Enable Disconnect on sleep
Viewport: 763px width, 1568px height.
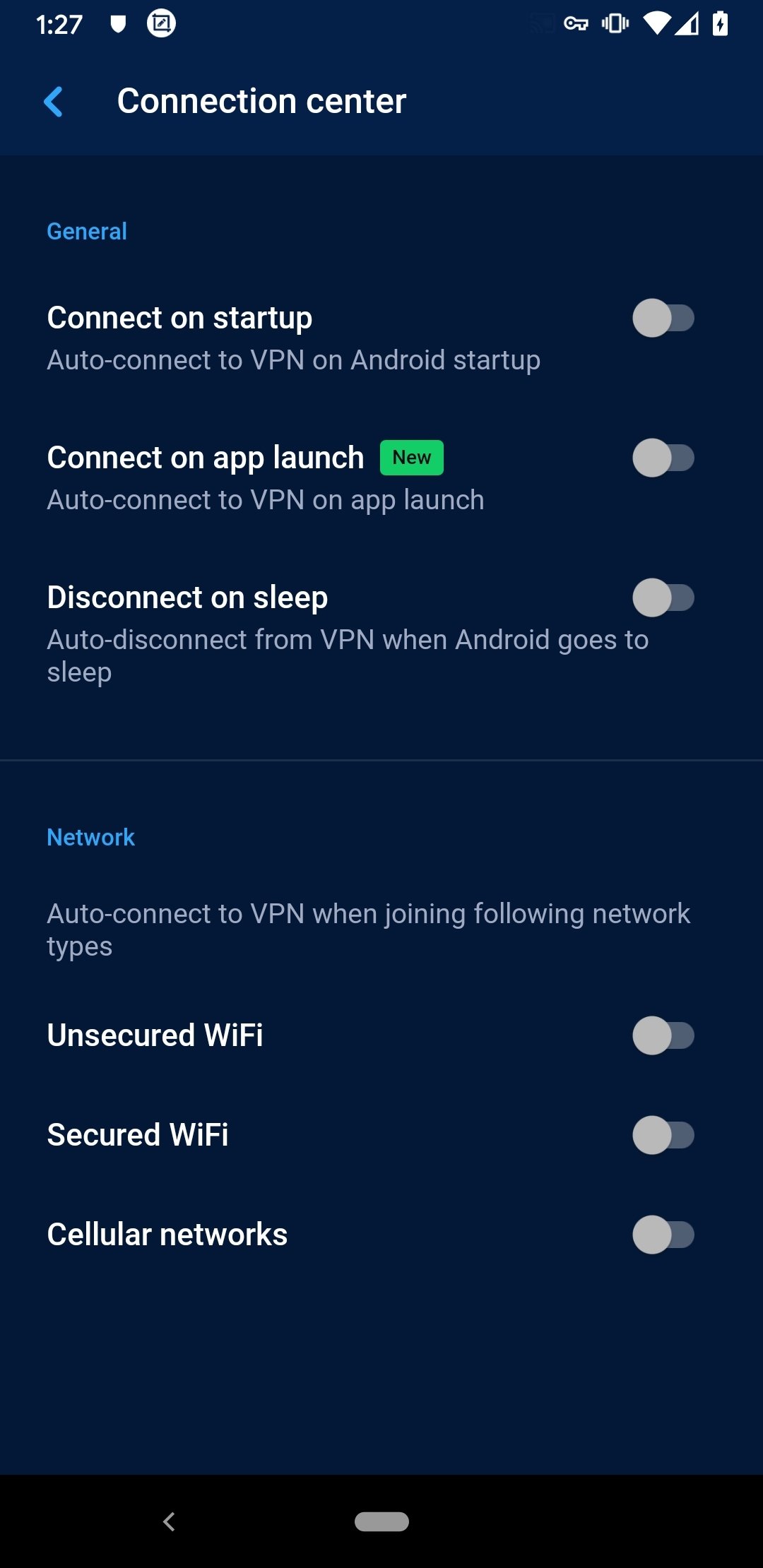(664, 598)
